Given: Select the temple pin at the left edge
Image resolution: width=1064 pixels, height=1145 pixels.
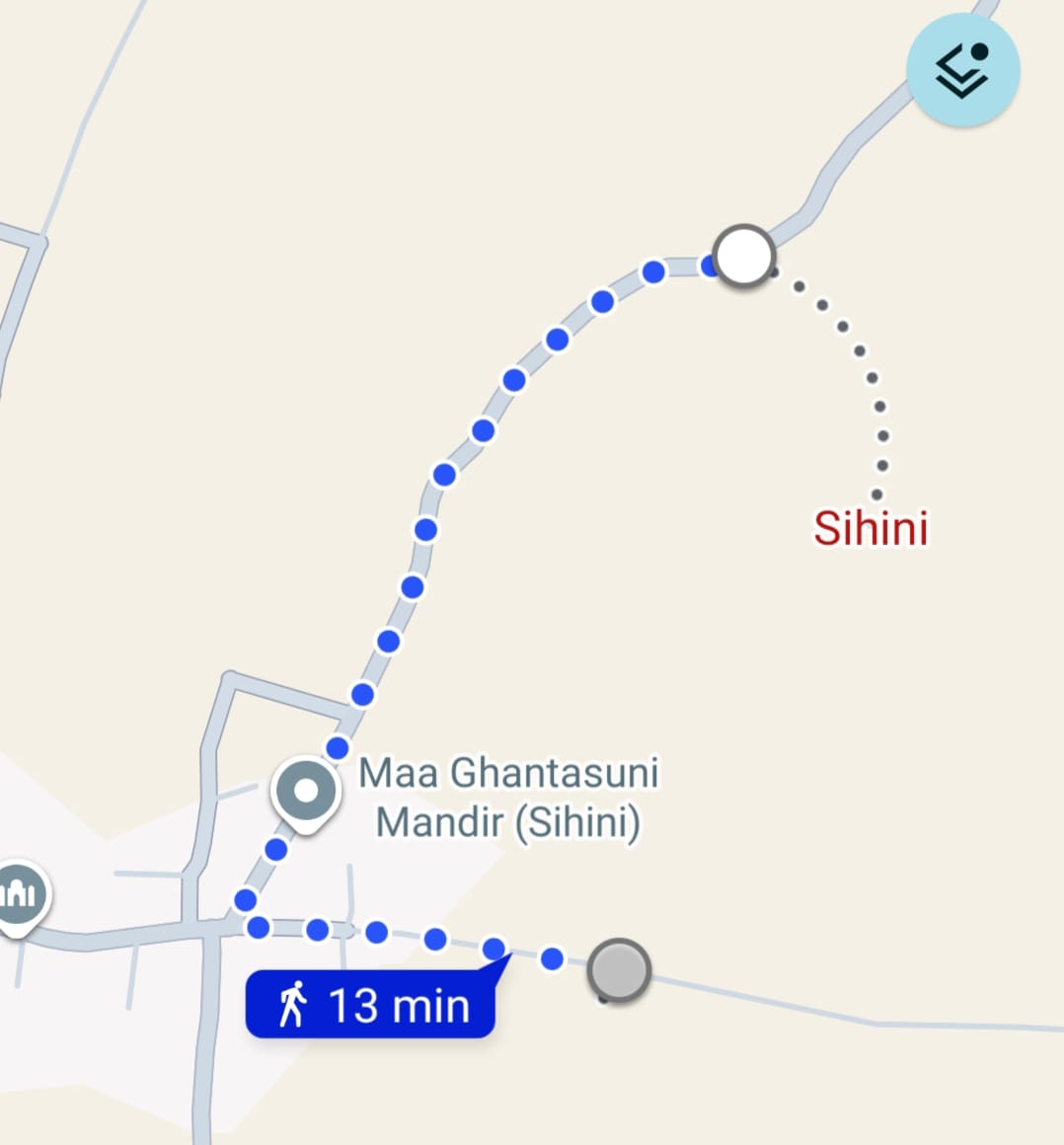Looking at the screenshot, I should click(20, 895).
